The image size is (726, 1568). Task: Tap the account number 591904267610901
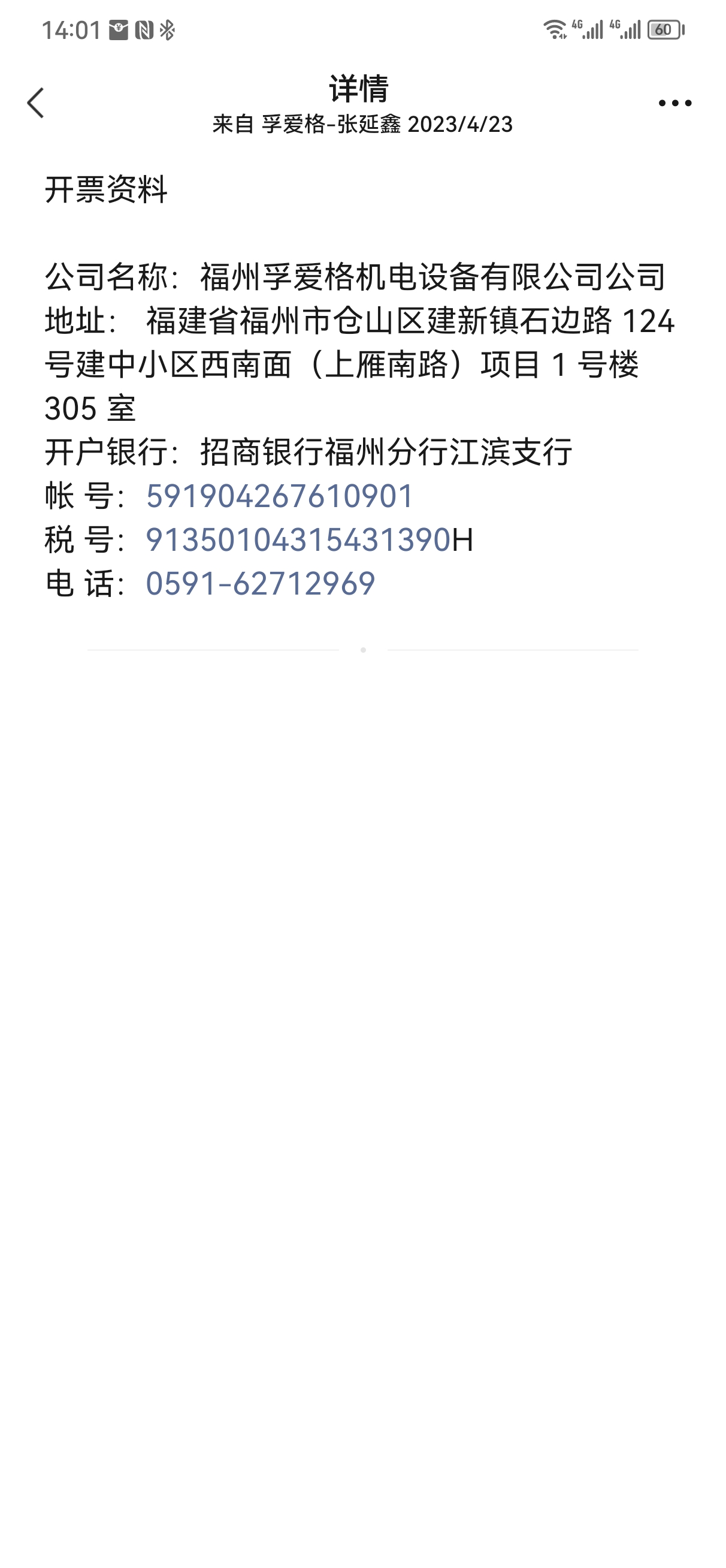tap(279, 496)
